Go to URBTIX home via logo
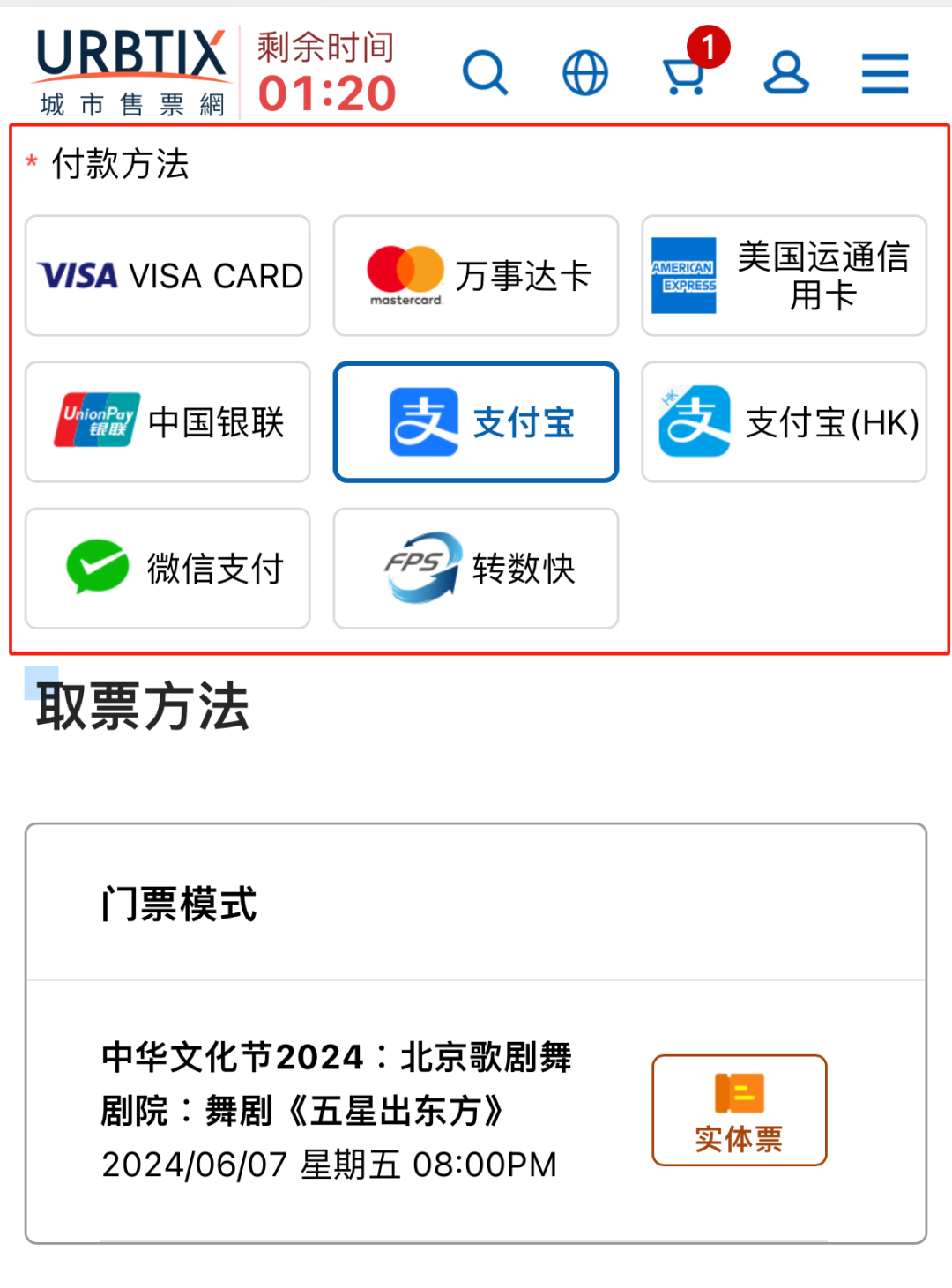952x1288 pixels. pyautogui.click(x=132, y=72)
